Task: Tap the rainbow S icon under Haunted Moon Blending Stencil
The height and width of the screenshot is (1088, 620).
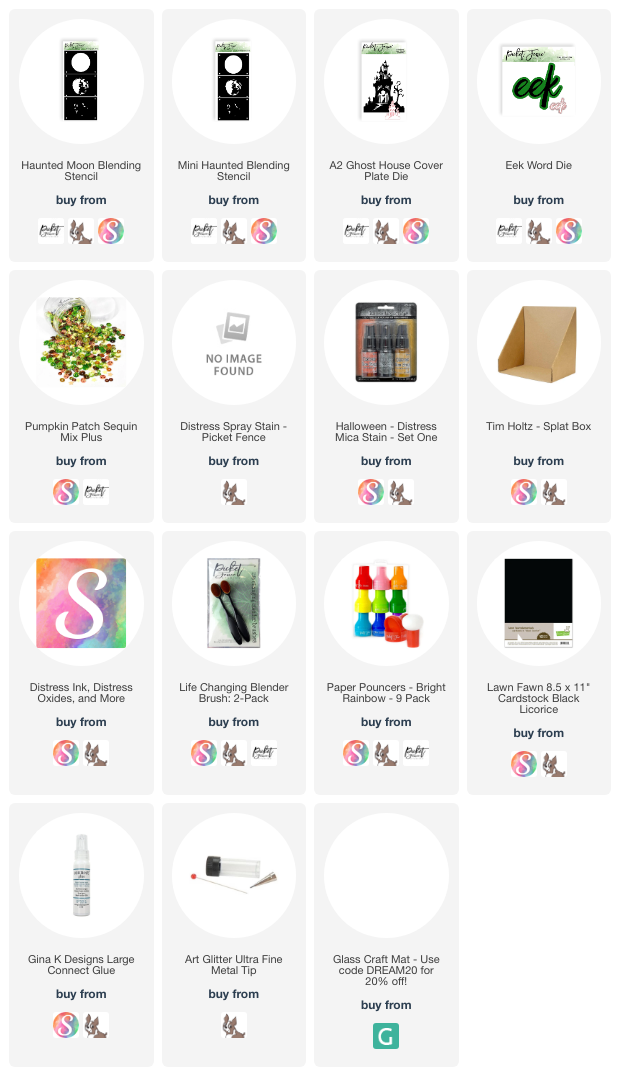Action: tap(111, 231)
